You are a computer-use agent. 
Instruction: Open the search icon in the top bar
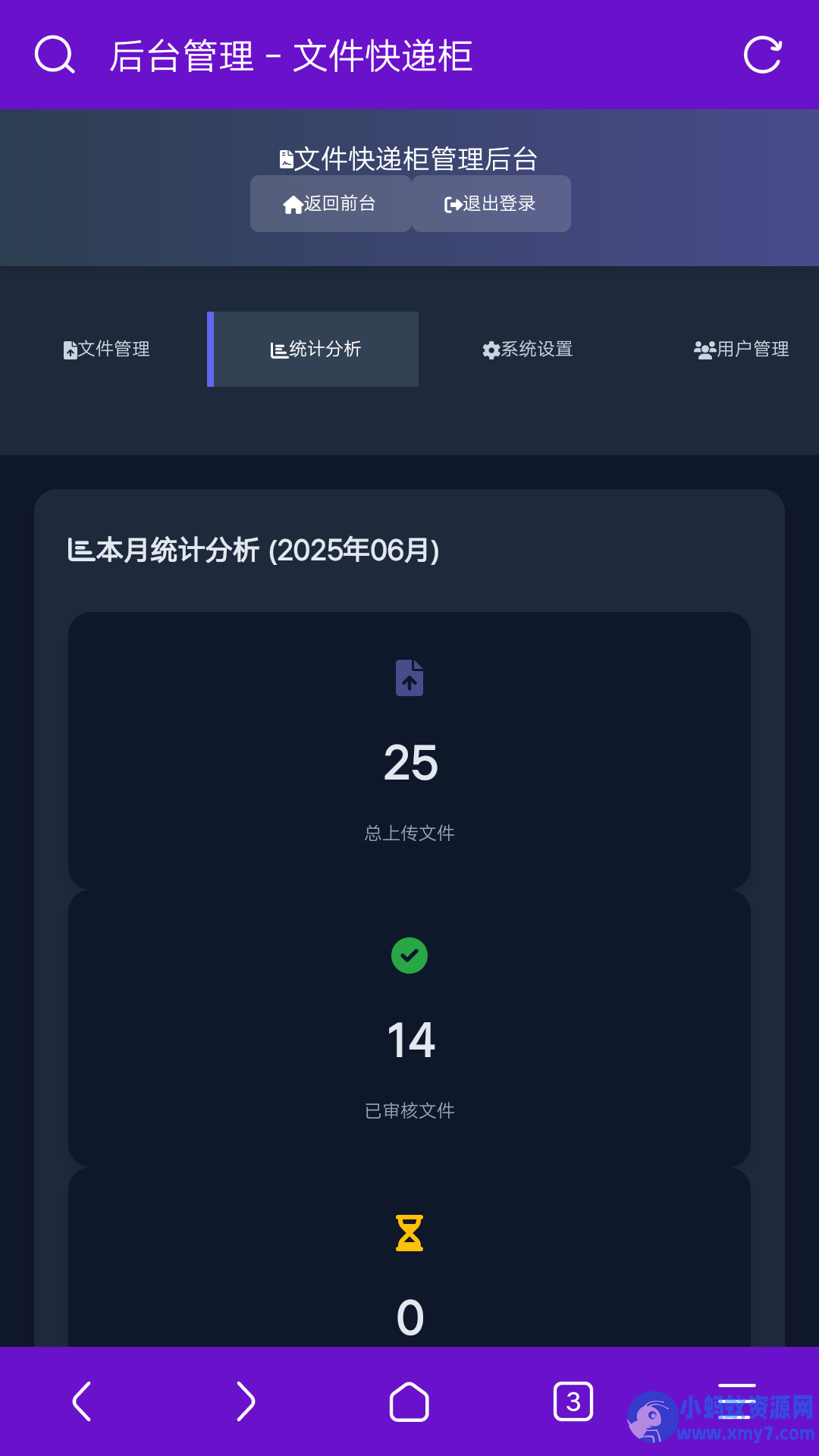point(55,55)
